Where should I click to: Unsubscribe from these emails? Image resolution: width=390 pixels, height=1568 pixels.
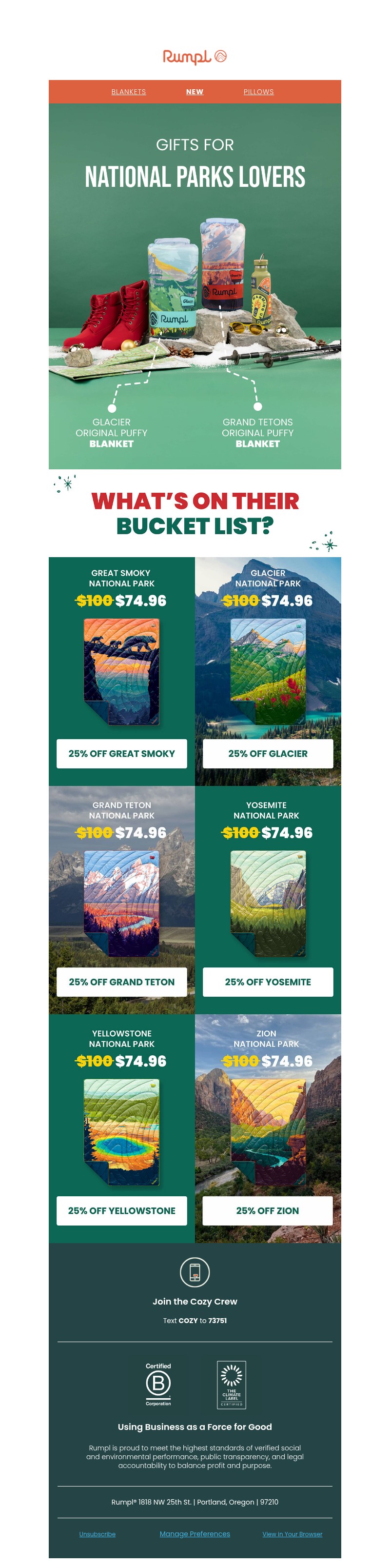pos(97,1534)
